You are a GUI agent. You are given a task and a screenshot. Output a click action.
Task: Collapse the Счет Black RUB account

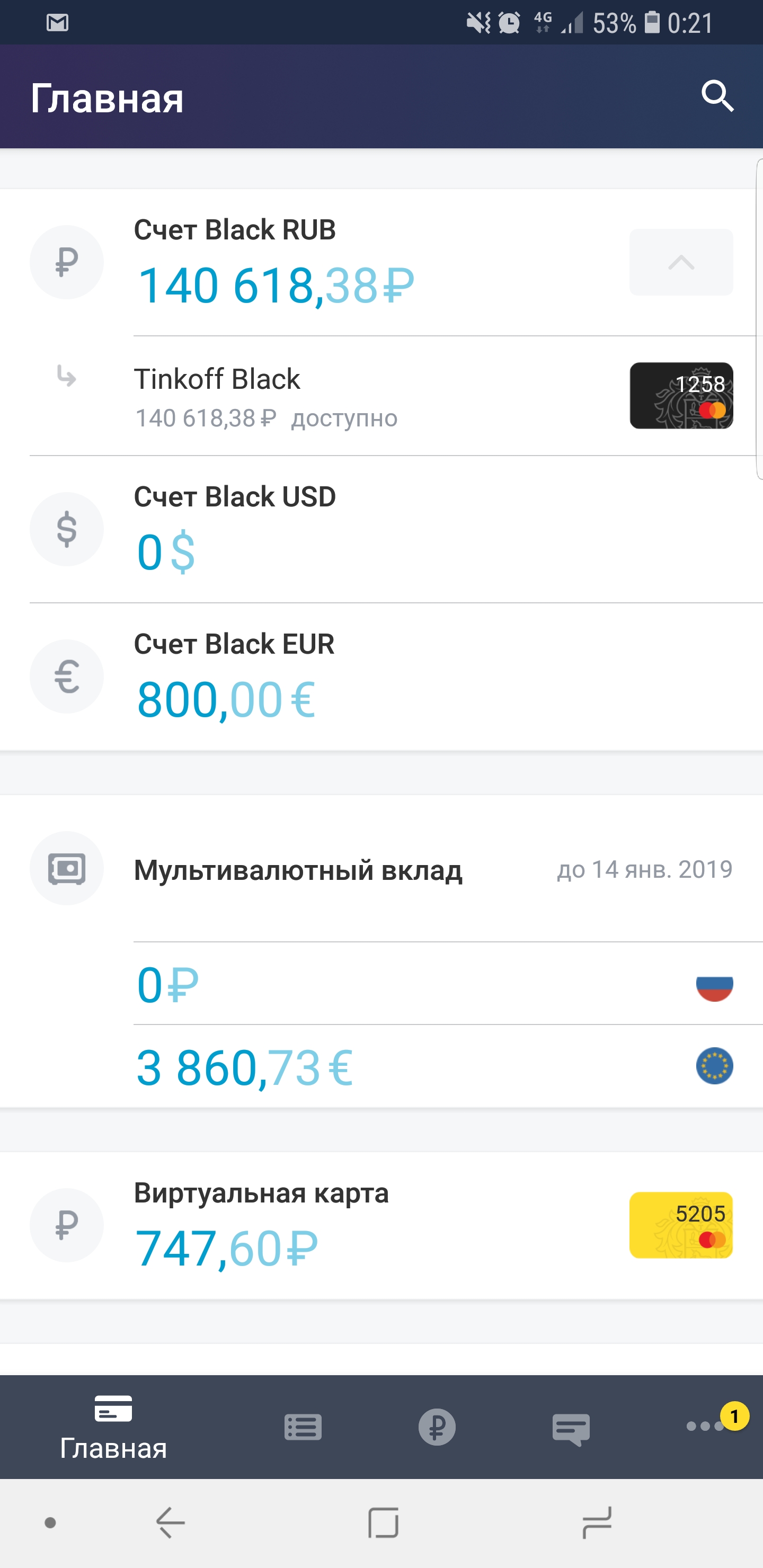coord(681,262)
